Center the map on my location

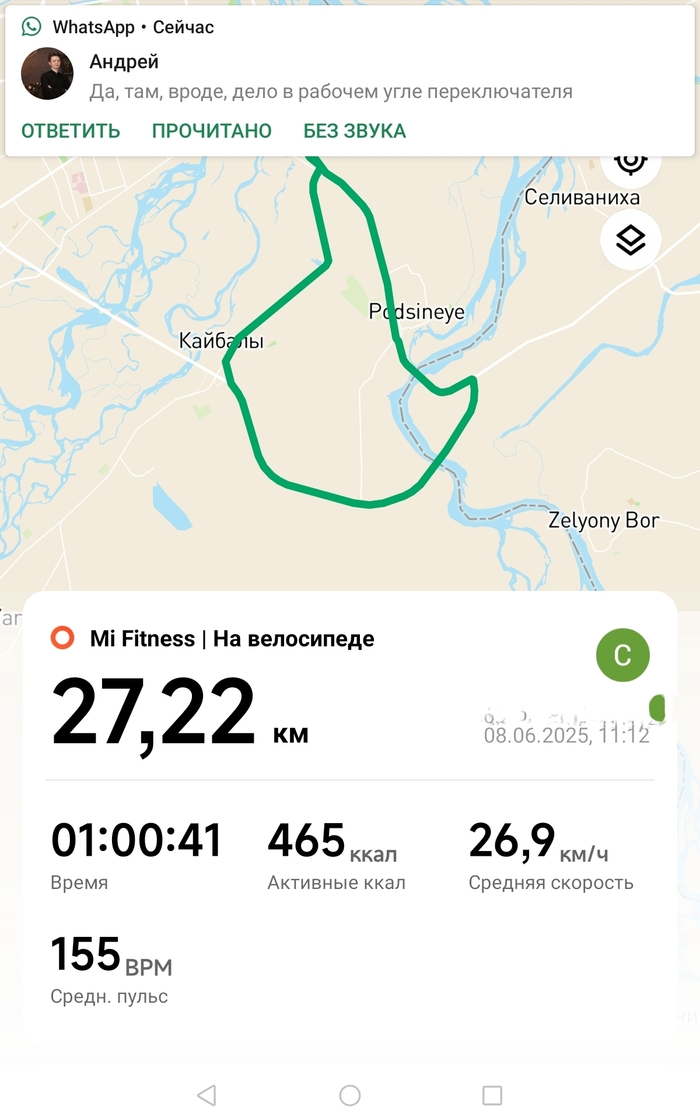pyautogui.click(x=630, y=163)
